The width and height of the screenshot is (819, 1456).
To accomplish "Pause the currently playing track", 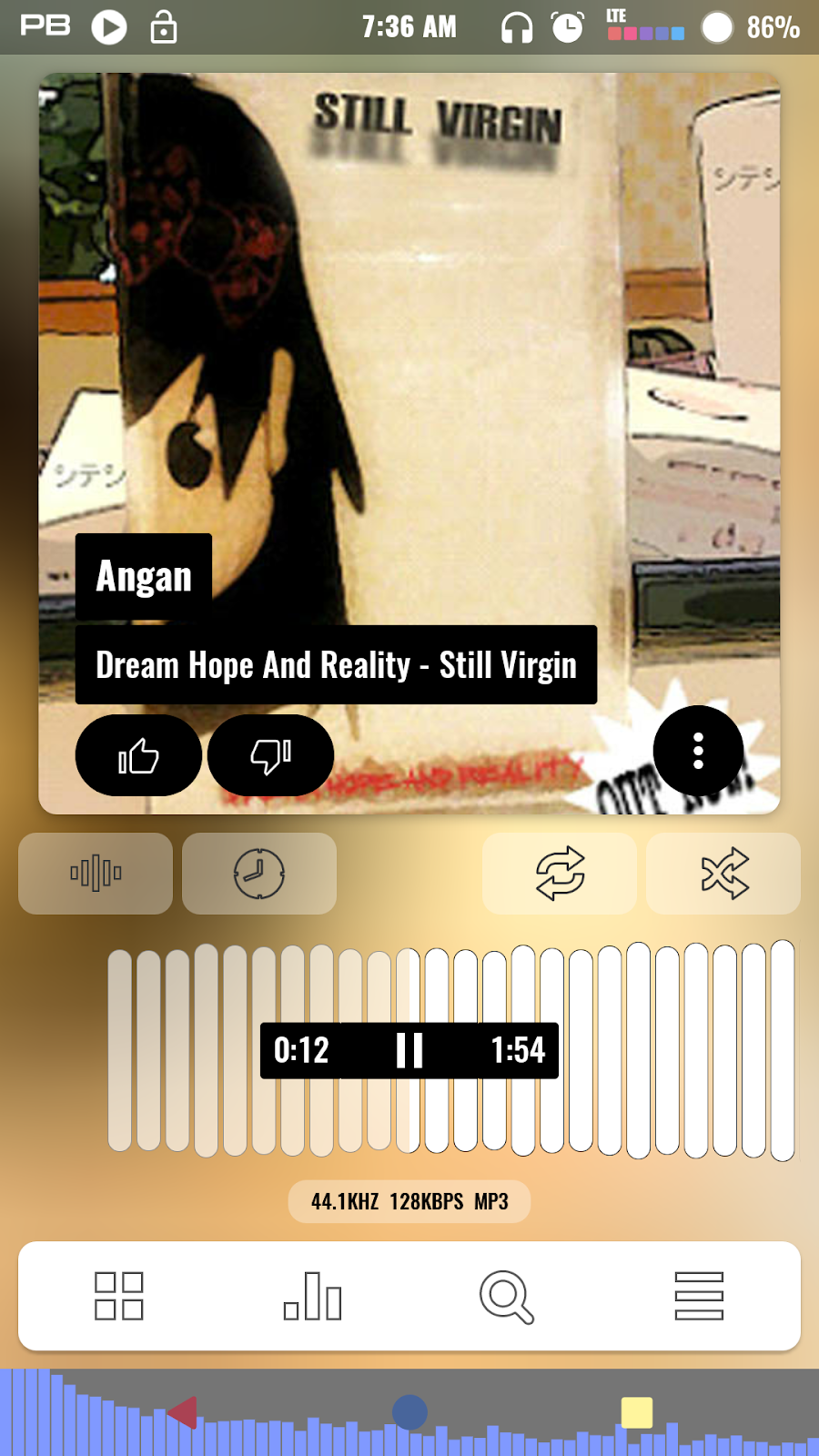I will [x=409, y=1051].
